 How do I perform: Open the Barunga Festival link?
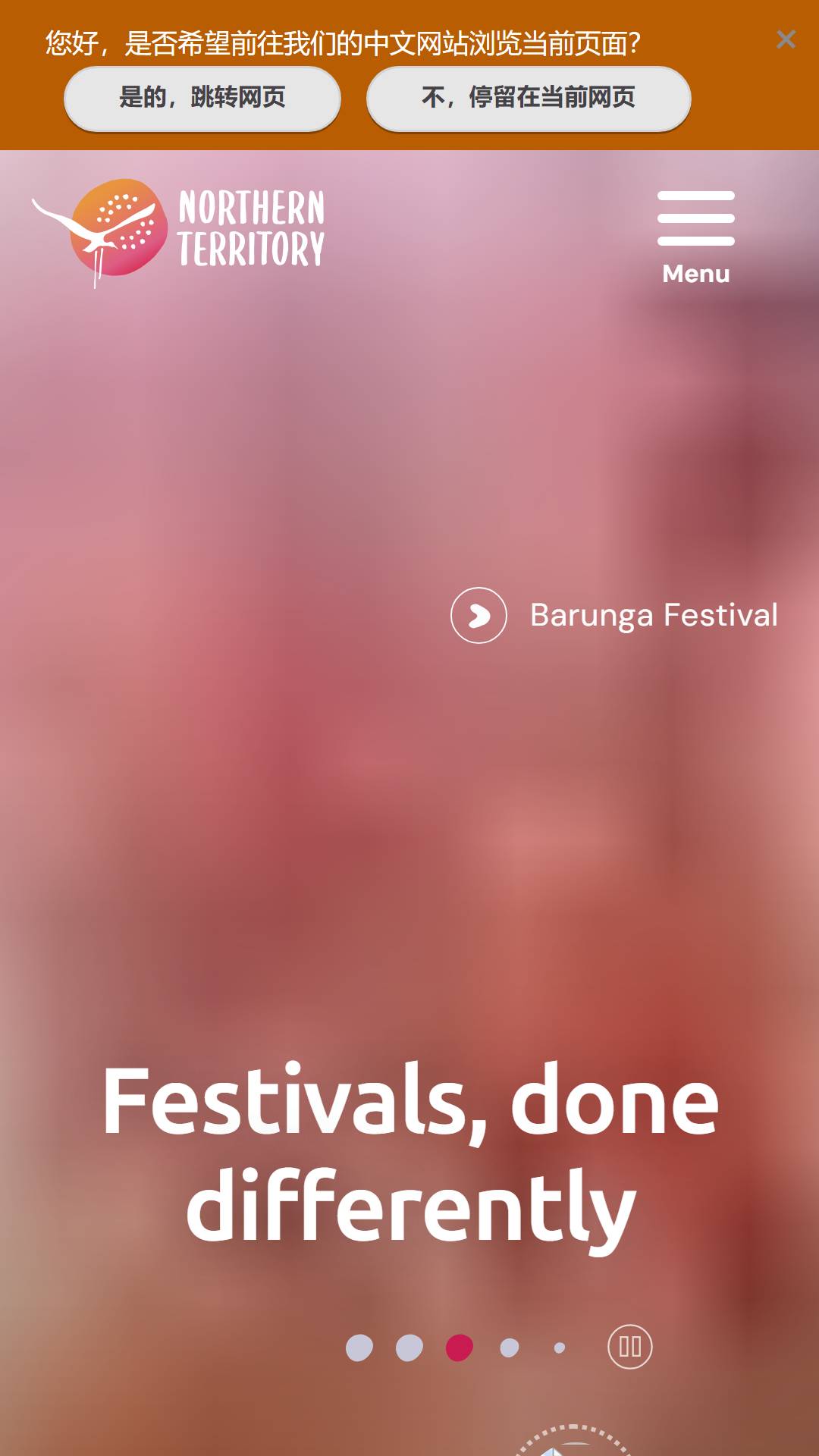click(x=614, y=615)
